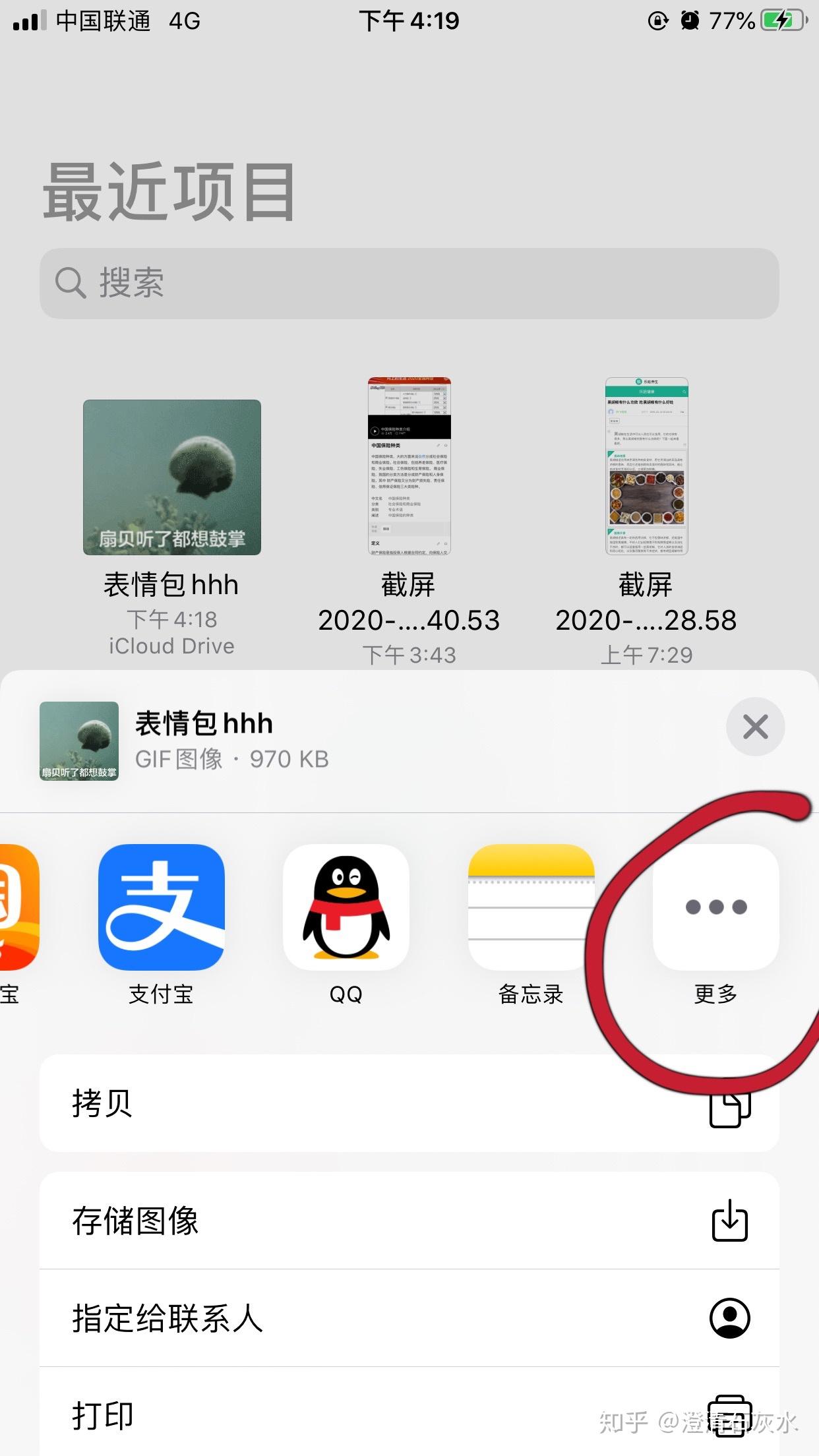Screen dimensions: 819x1456
Task: Tap the download icon beside 存储图像
Action: (729, 1221)
